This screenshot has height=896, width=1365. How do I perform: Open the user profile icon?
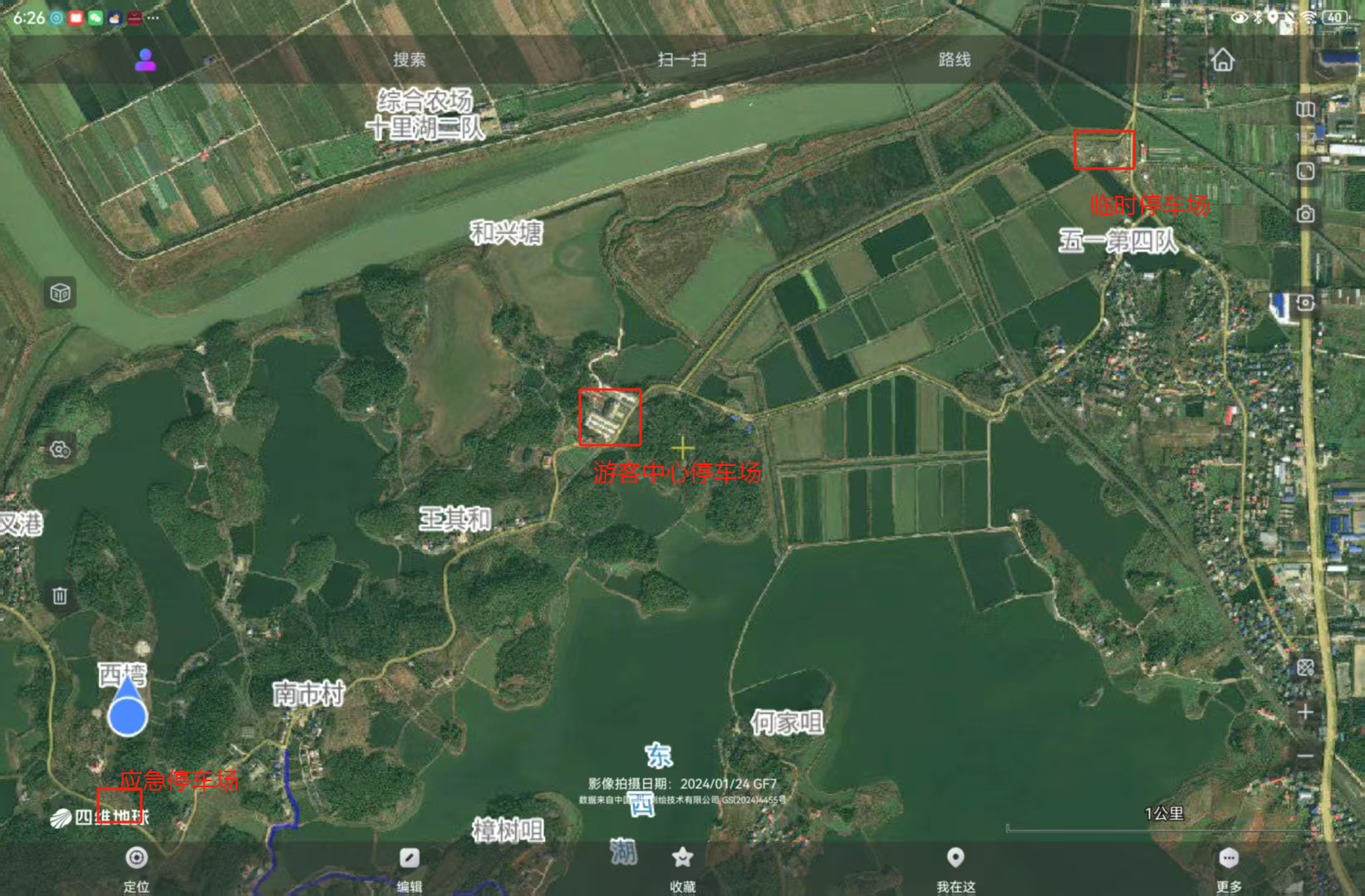(145, 60)
